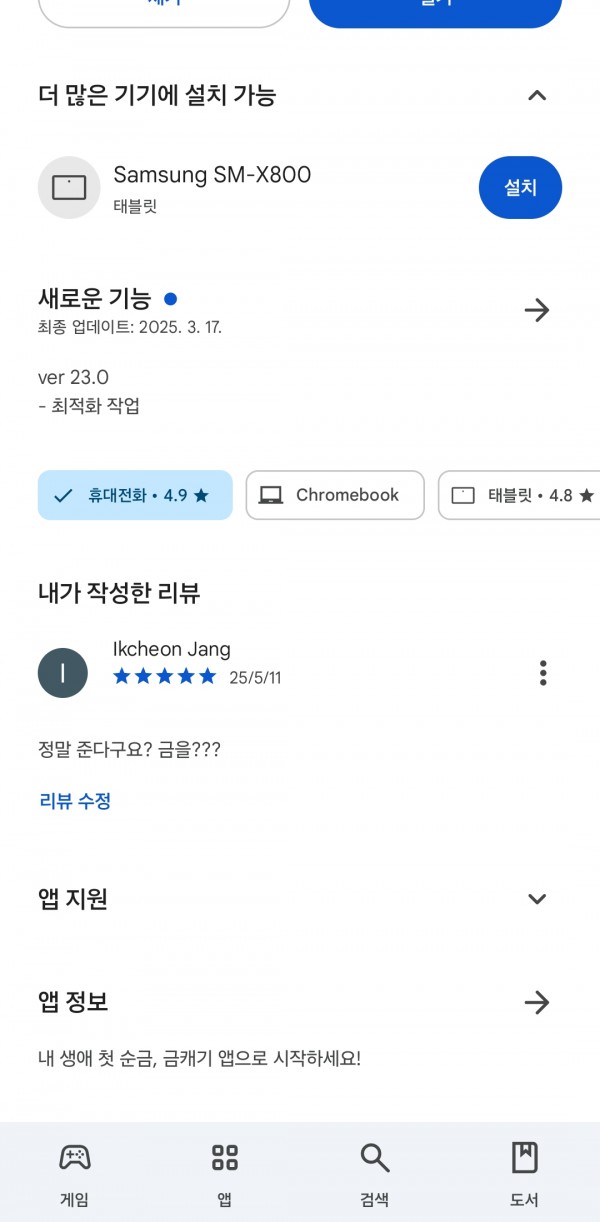The image size is (600, 1222).
Task: Switch to the 앱 tab
Action: tap(225, 1174)
